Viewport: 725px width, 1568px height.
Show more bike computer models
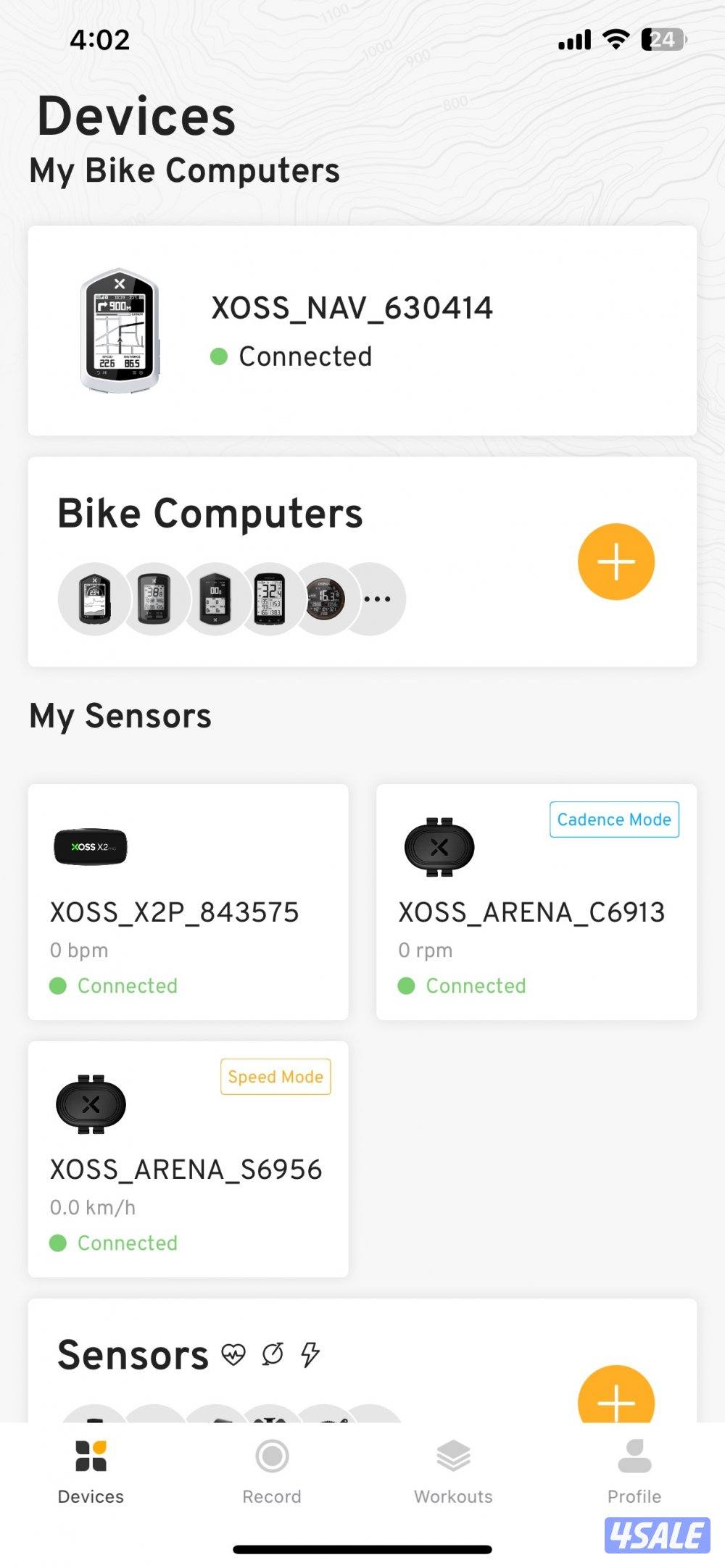(377, 599)
